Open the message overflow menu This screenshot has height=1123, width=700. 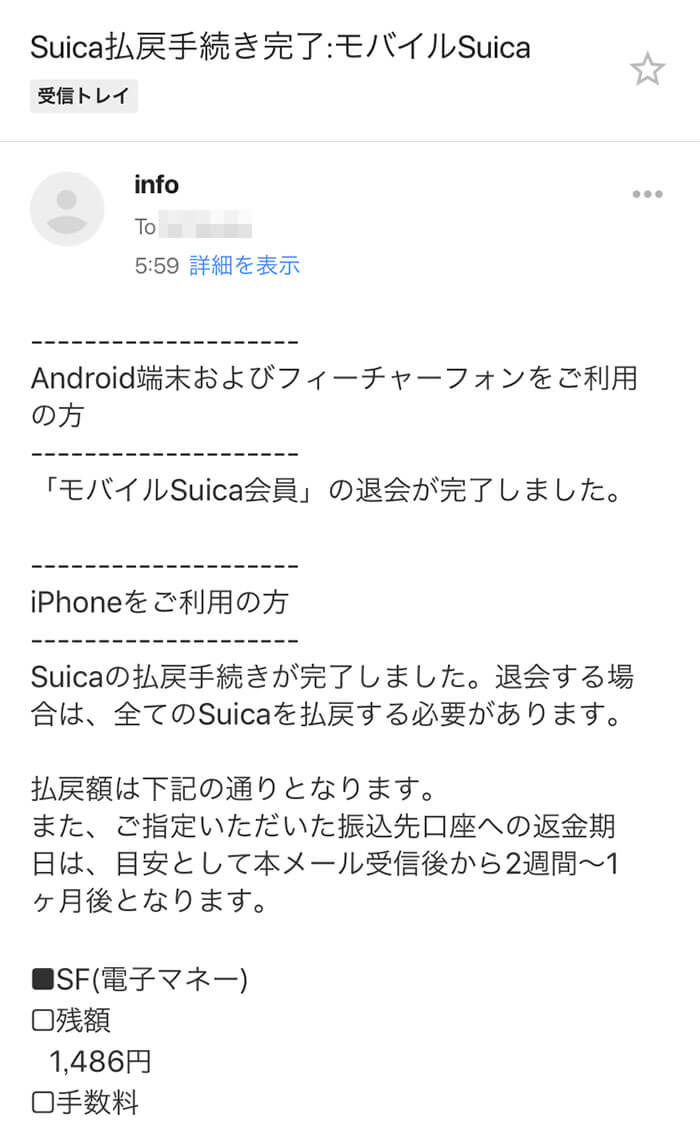(x=648, y=194)
